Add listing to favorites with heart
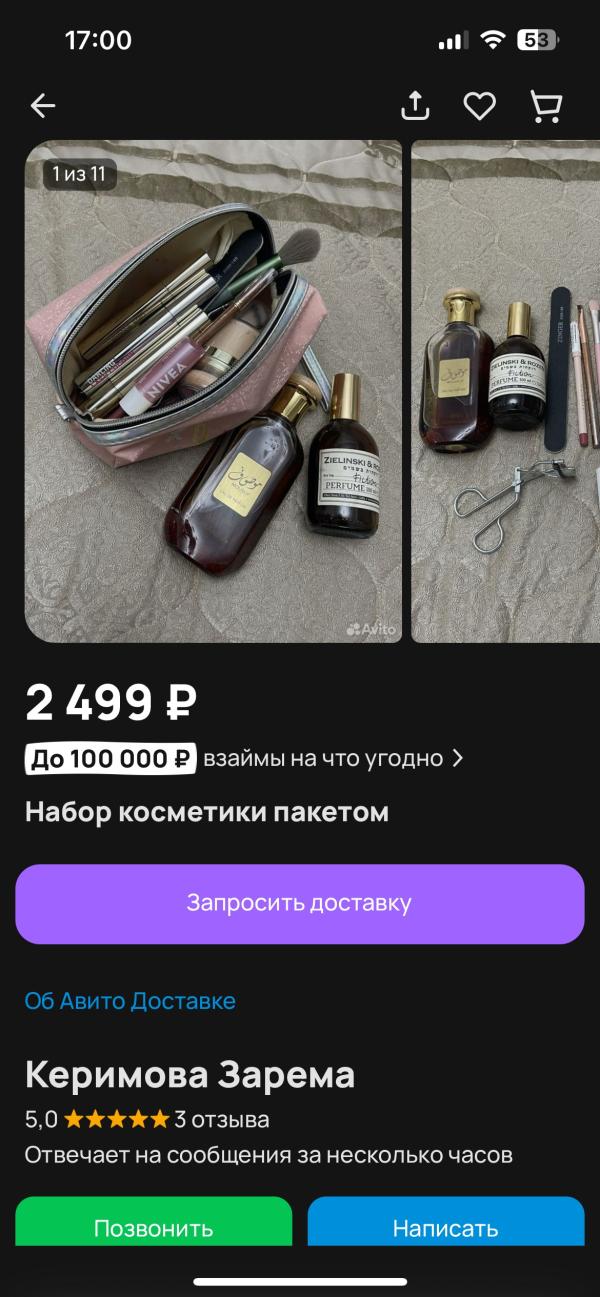Viewport: 600px width, 1297px height. pyautogui.click(x=479, y=105)
